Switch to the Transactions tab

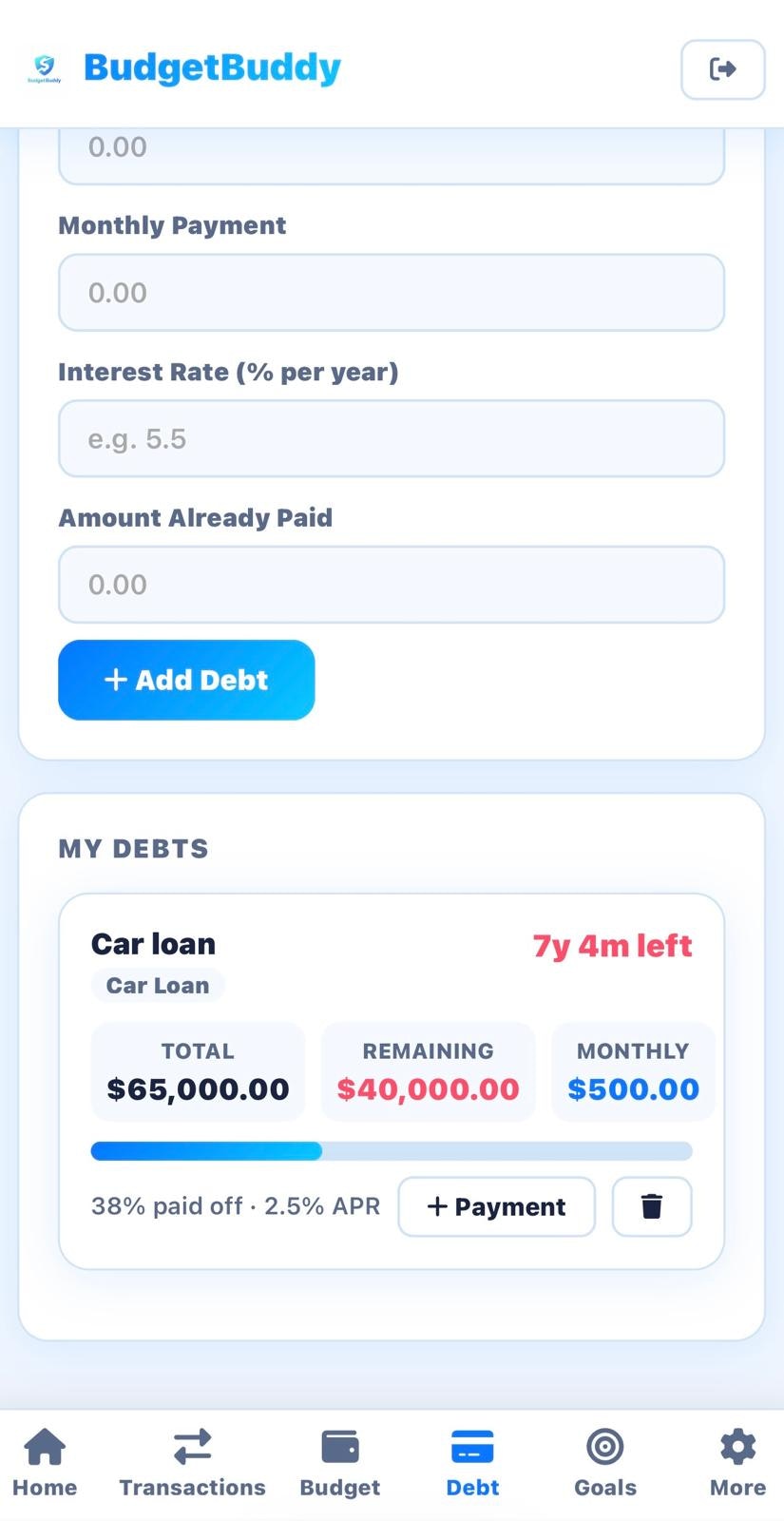coord(192,1464)
